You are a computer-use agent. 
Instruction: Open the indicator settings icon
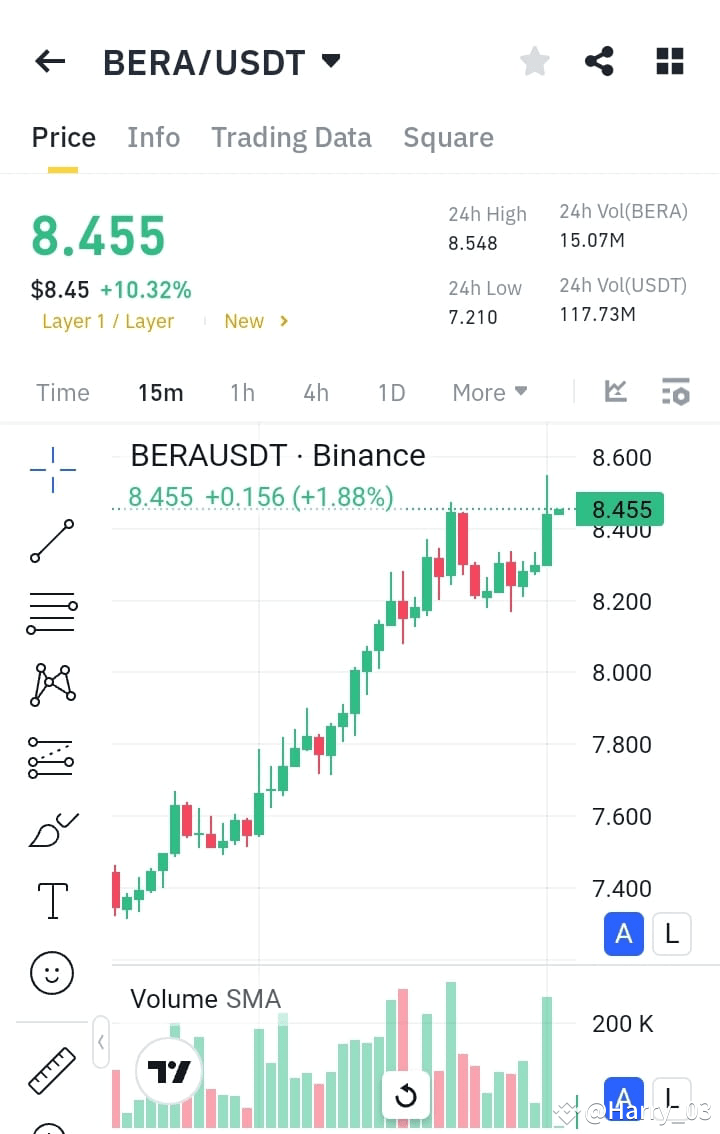pos(676,392)
